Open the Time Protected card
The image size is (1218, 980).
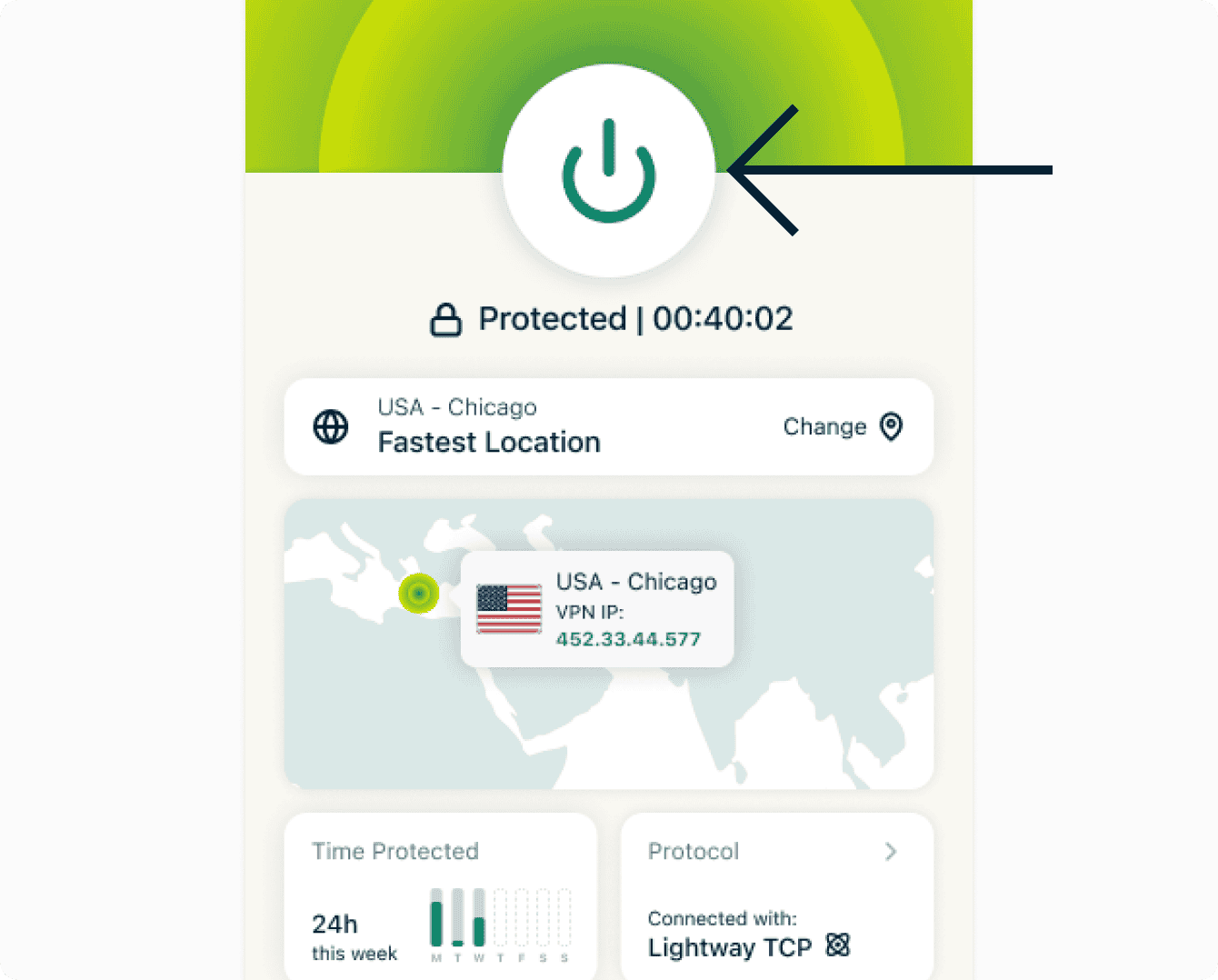[440, 895]
